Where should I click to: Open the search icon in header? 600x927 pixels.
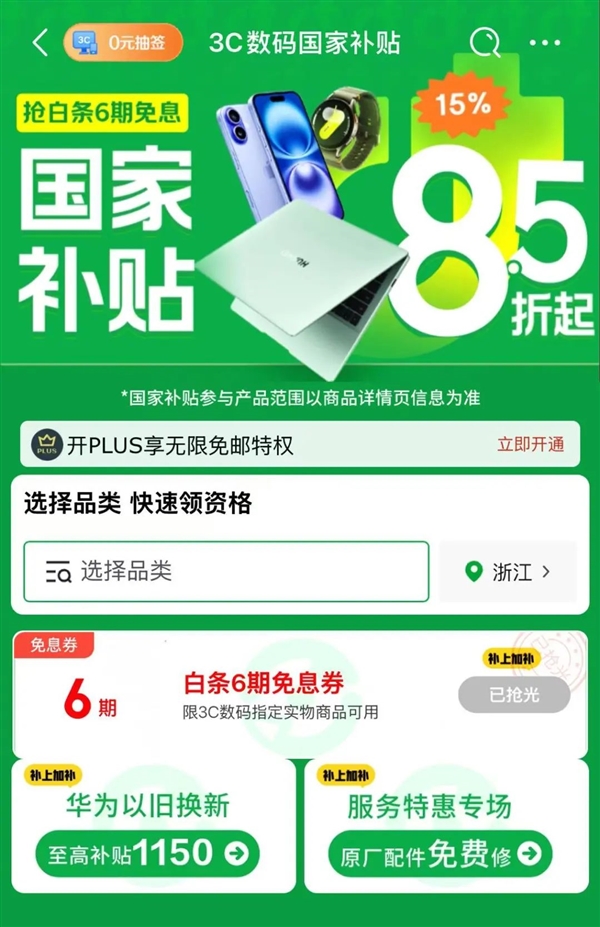pyautogui.click(x=485, y=43)
